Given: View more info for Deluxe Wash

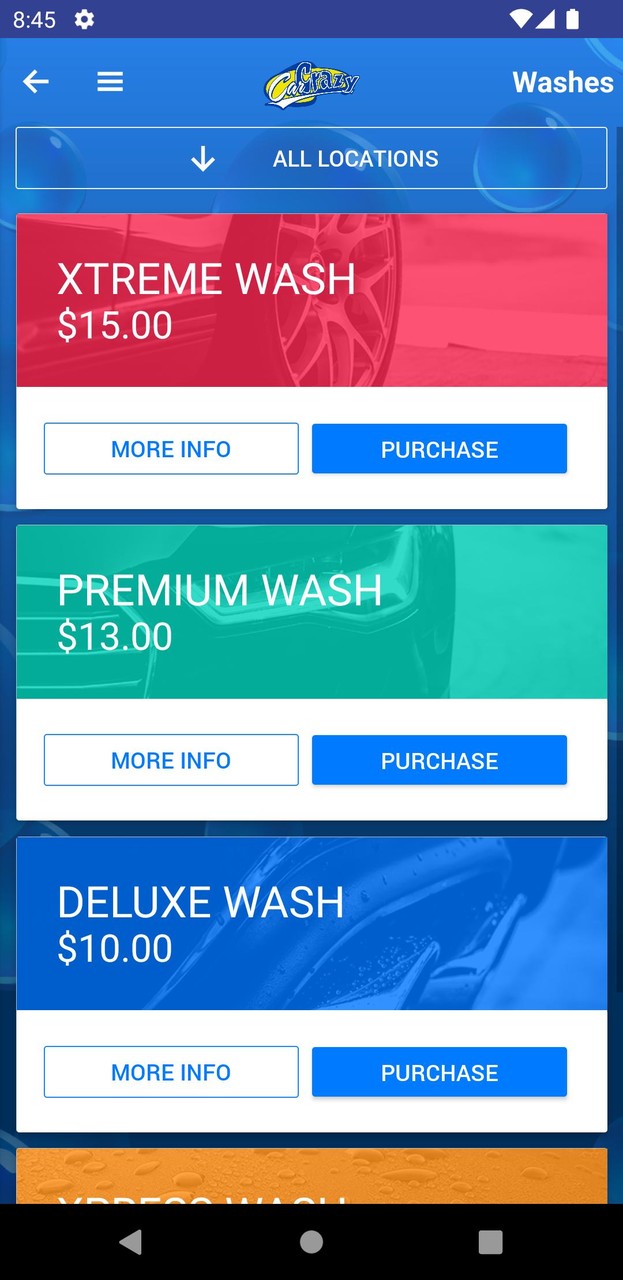Looking at the screenshot, I should point(171,1072).
